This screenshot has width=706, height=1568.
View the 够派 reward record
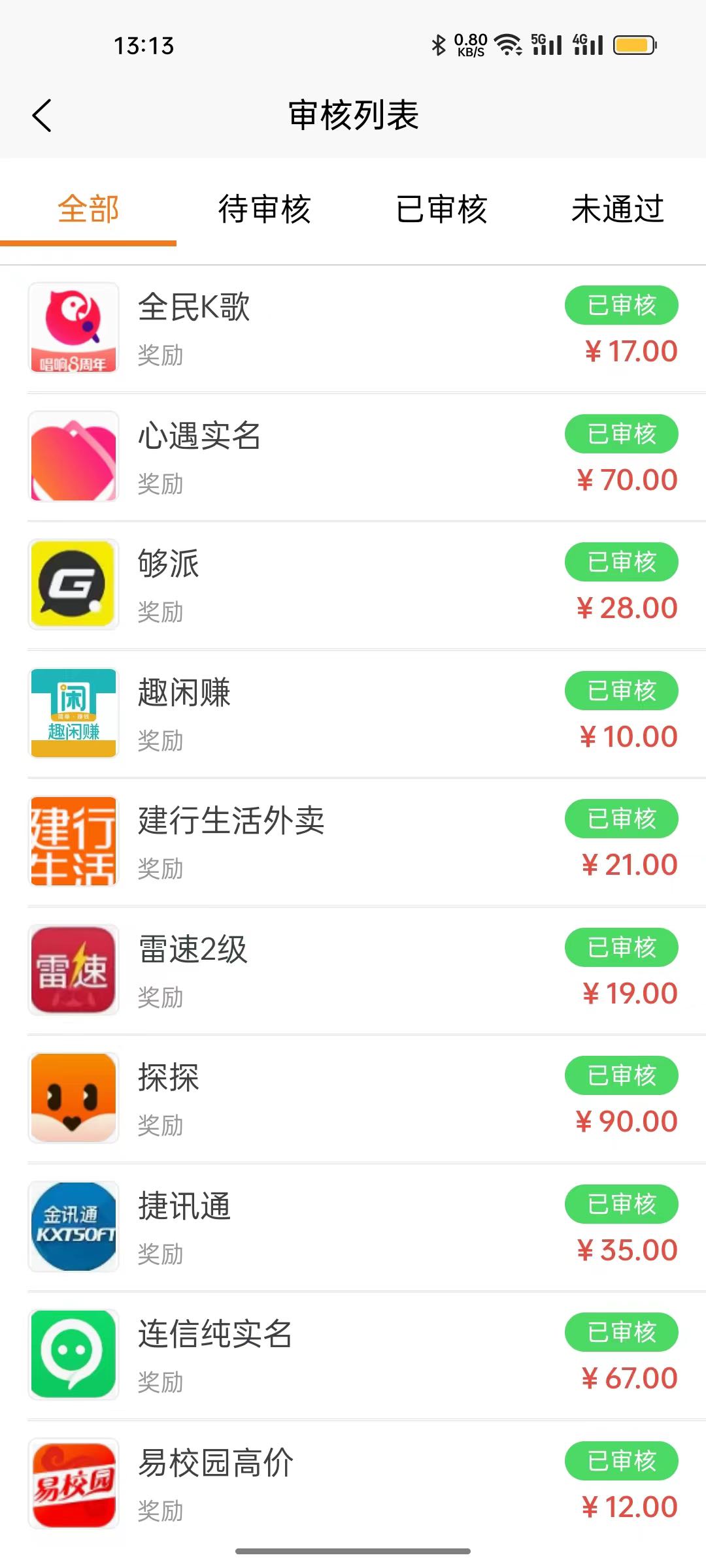coord(353,585)
